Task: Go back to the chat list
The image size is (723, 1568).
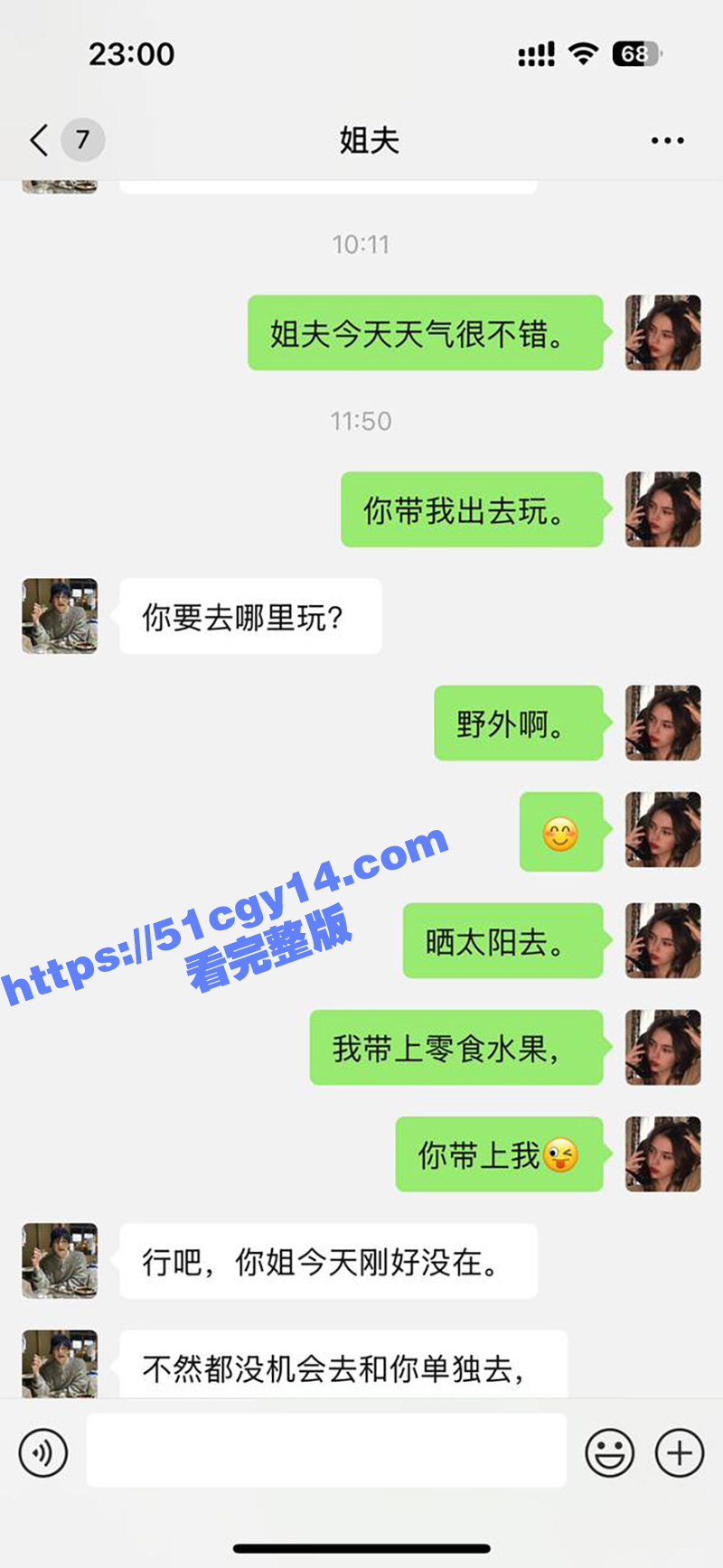Action: 40,140
